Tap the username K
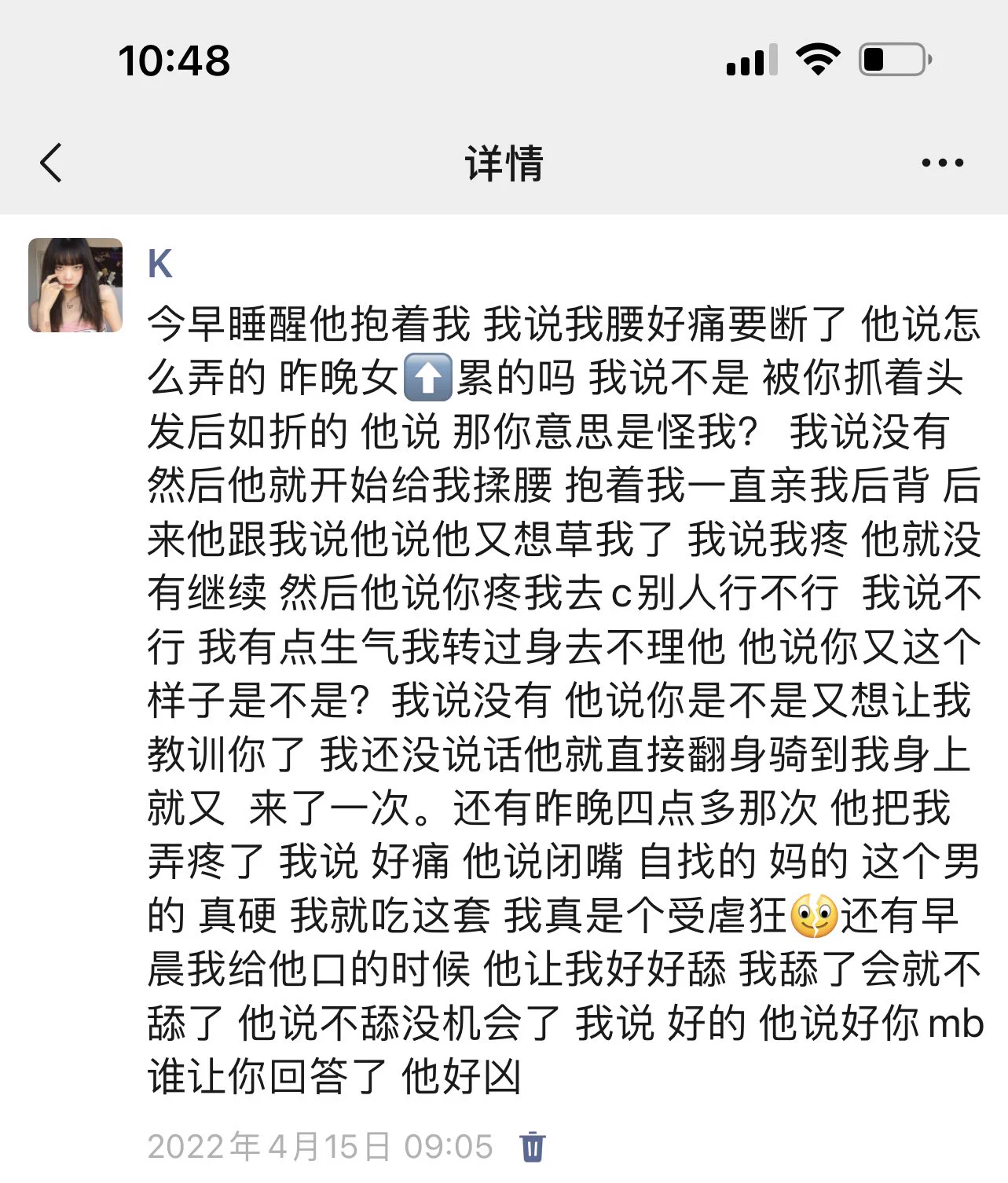This screenshot has height=1183, width=1008. 160,264
